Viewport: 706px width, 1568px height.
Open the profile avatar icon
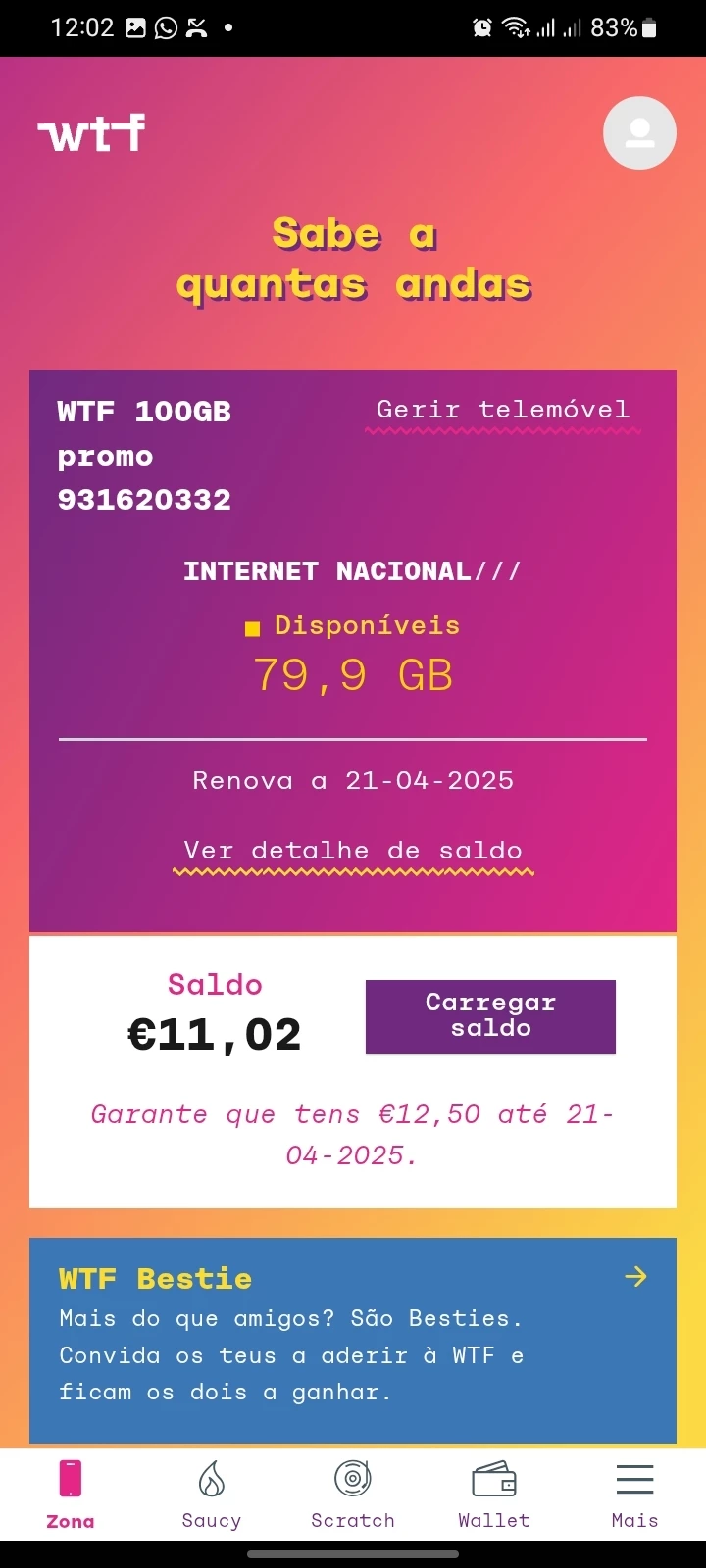639,132
